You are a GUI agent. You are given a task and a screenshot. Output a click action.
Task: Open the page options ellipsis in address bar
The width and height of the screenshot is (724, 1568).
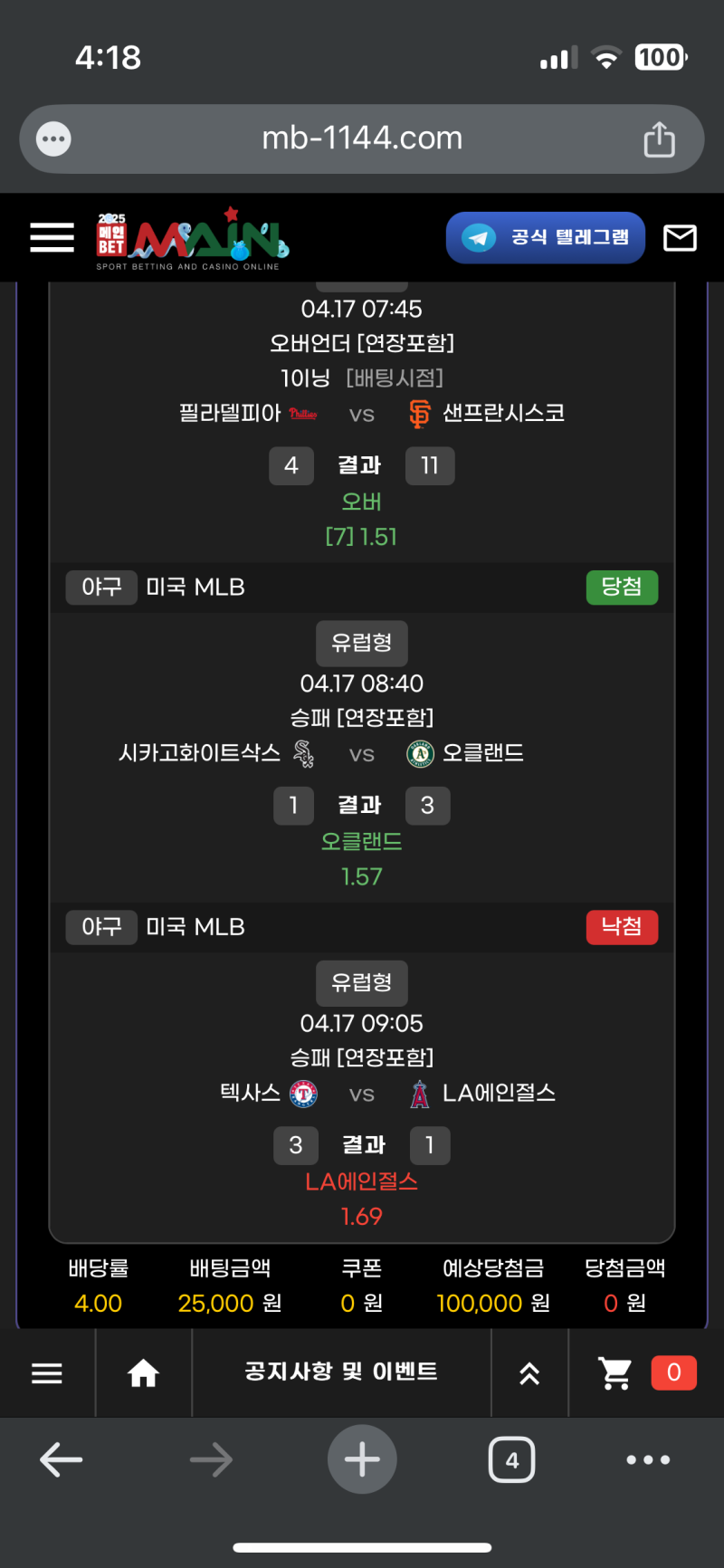coord(53,139)
